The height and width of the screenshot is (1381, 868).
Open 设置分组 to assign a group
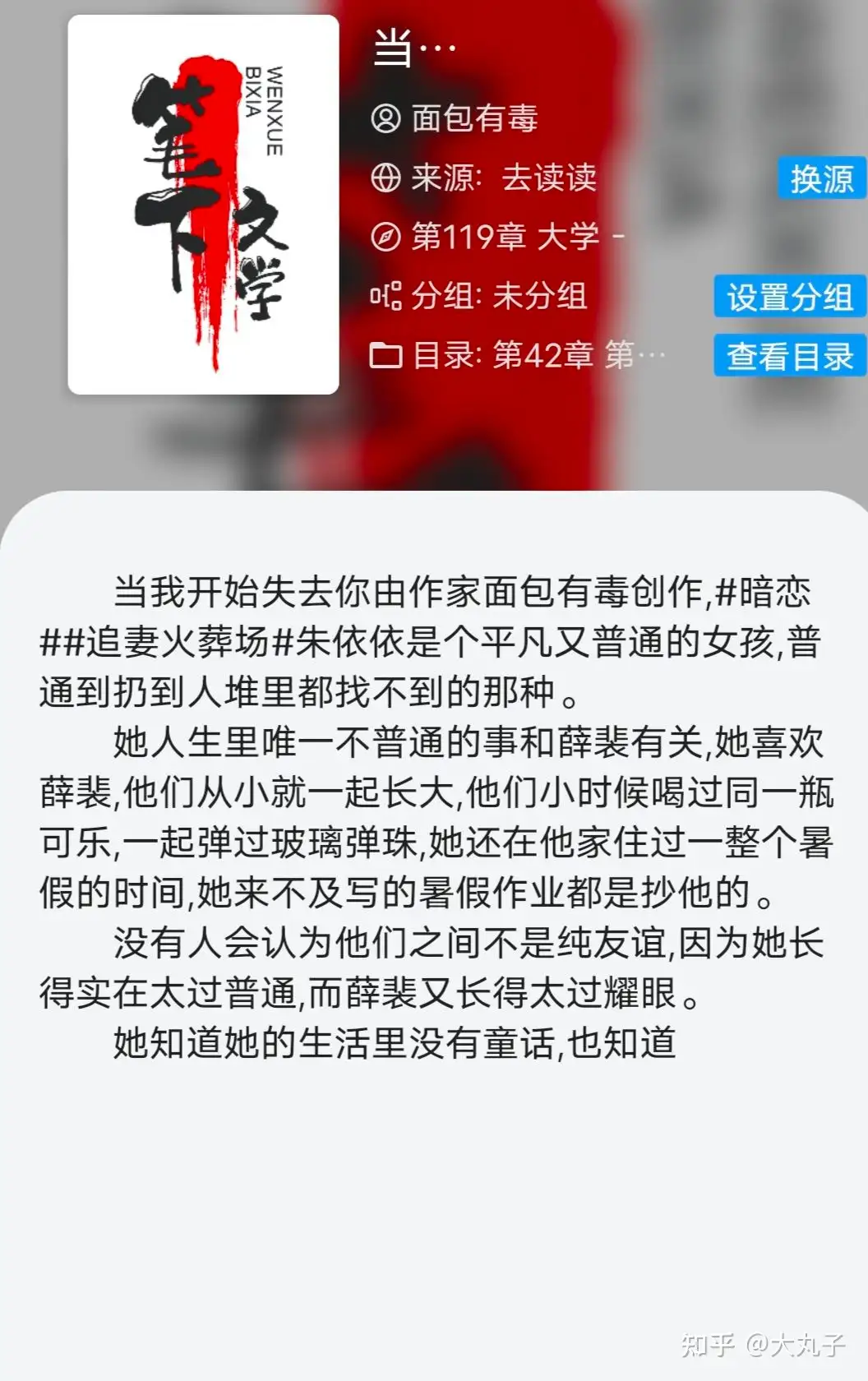coord(789,297)
